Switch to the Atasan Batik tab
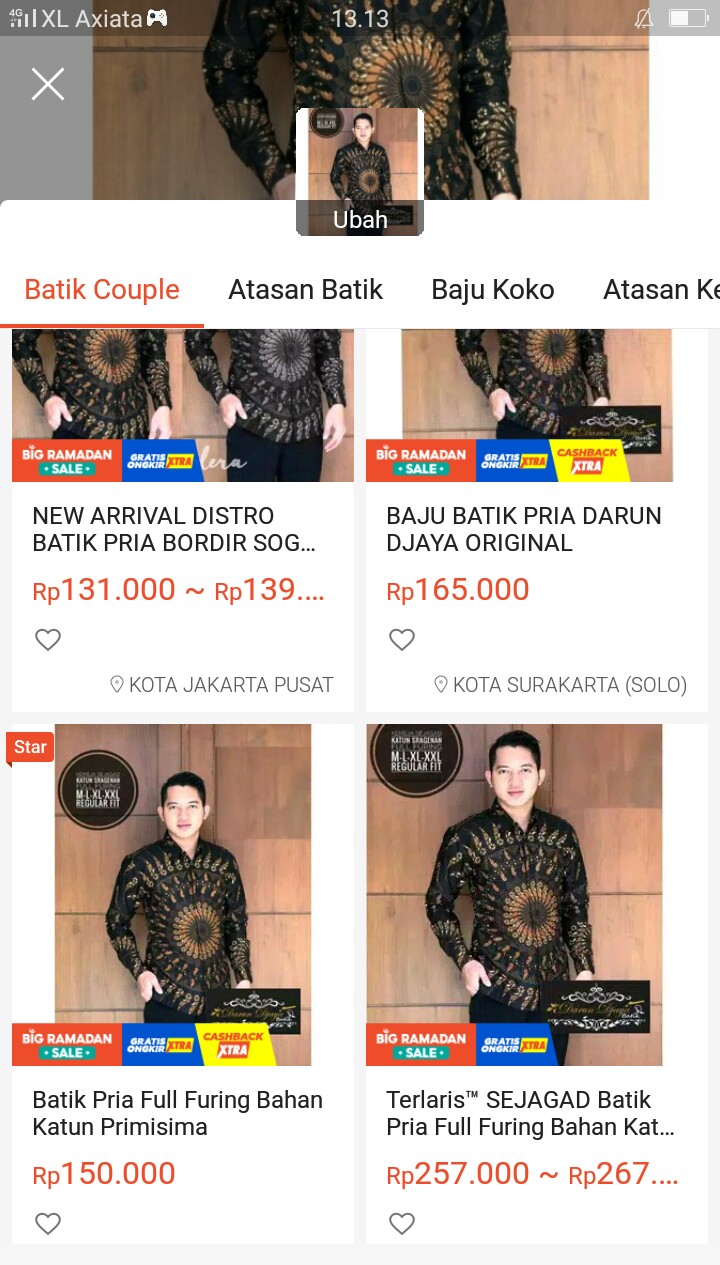The image size is (720, 1265). coord(305,289)
